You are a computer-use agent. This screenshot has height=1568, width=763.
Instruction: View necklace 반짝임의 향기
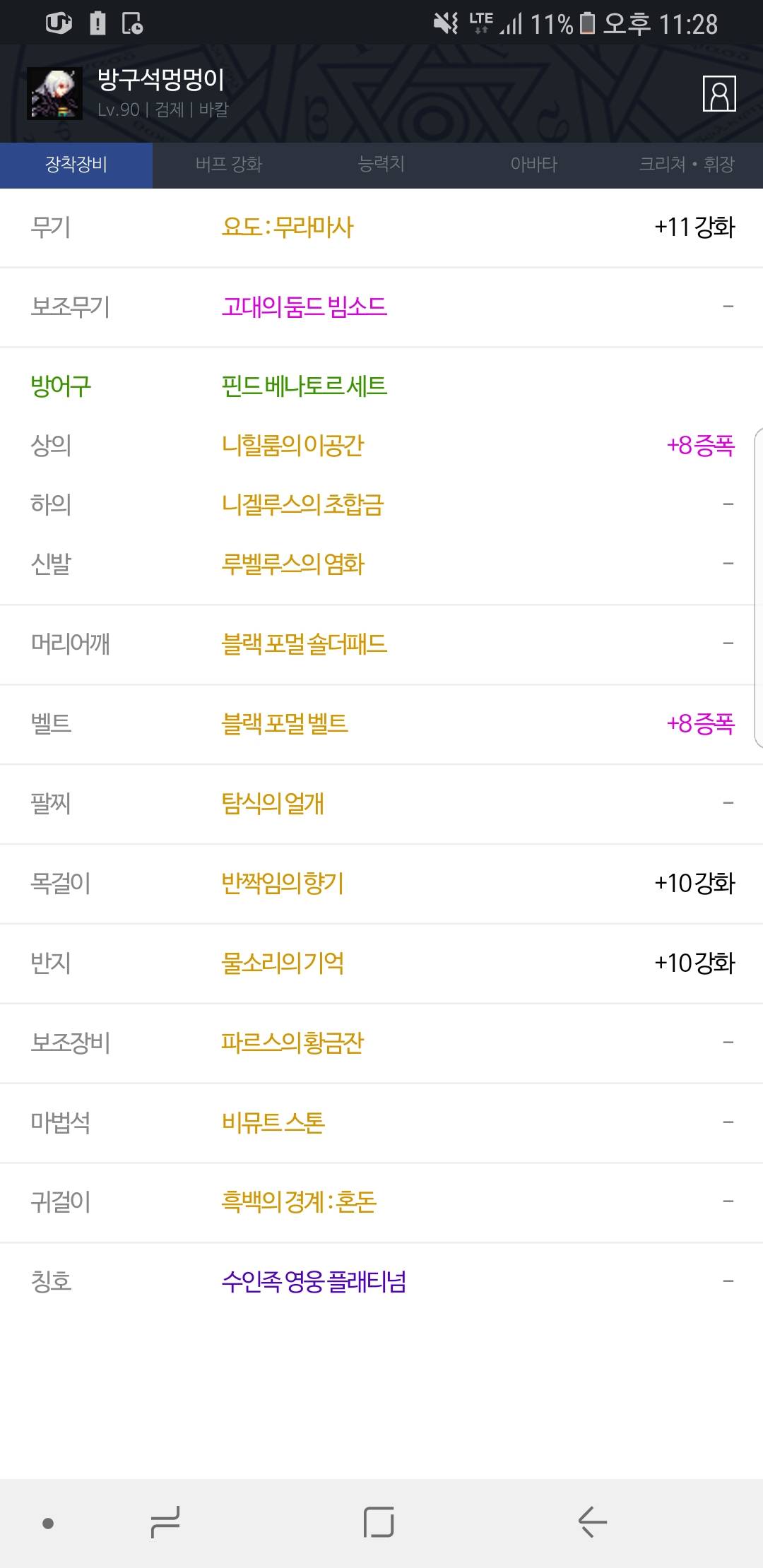[282, 884]
